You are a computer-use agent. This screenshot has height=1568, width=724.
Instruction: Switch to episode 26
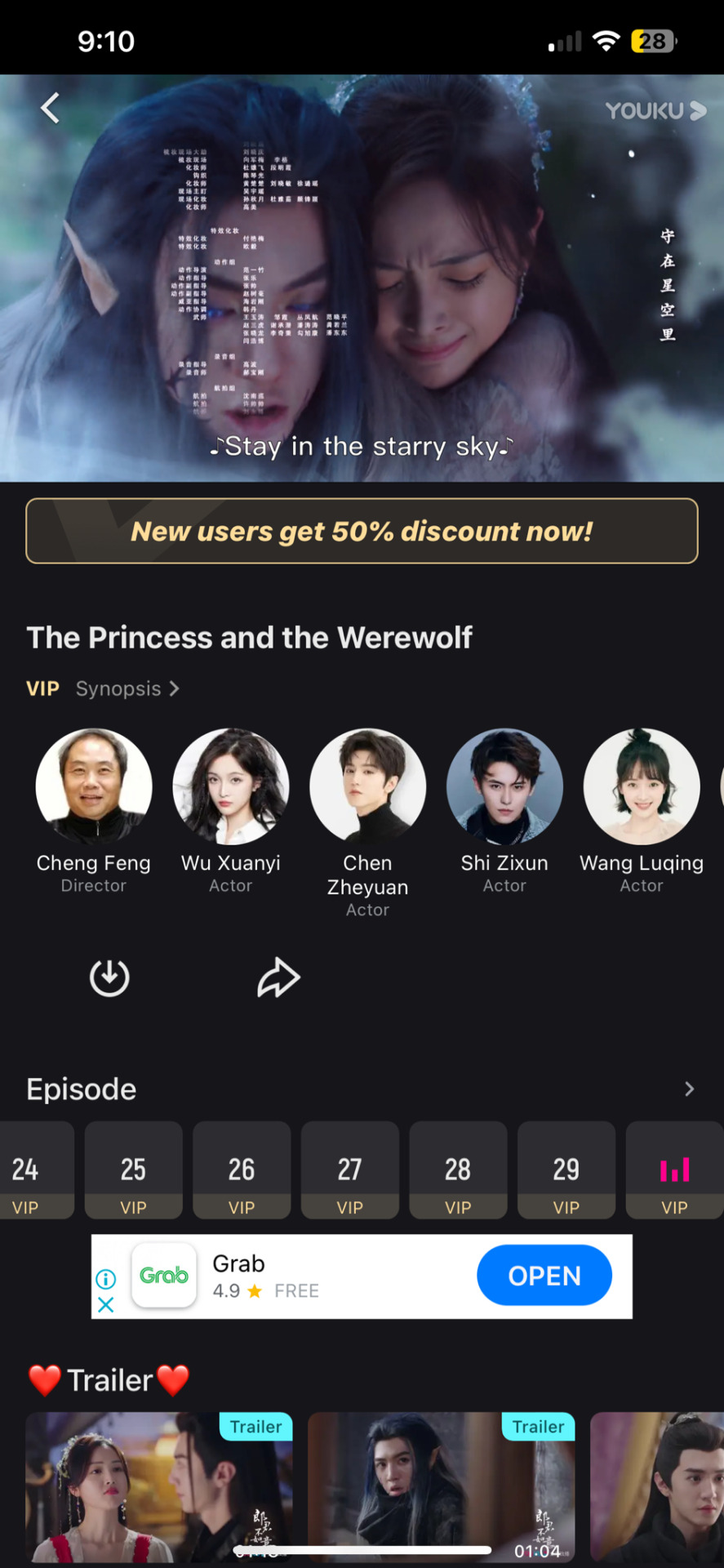tap(242, 1169)
